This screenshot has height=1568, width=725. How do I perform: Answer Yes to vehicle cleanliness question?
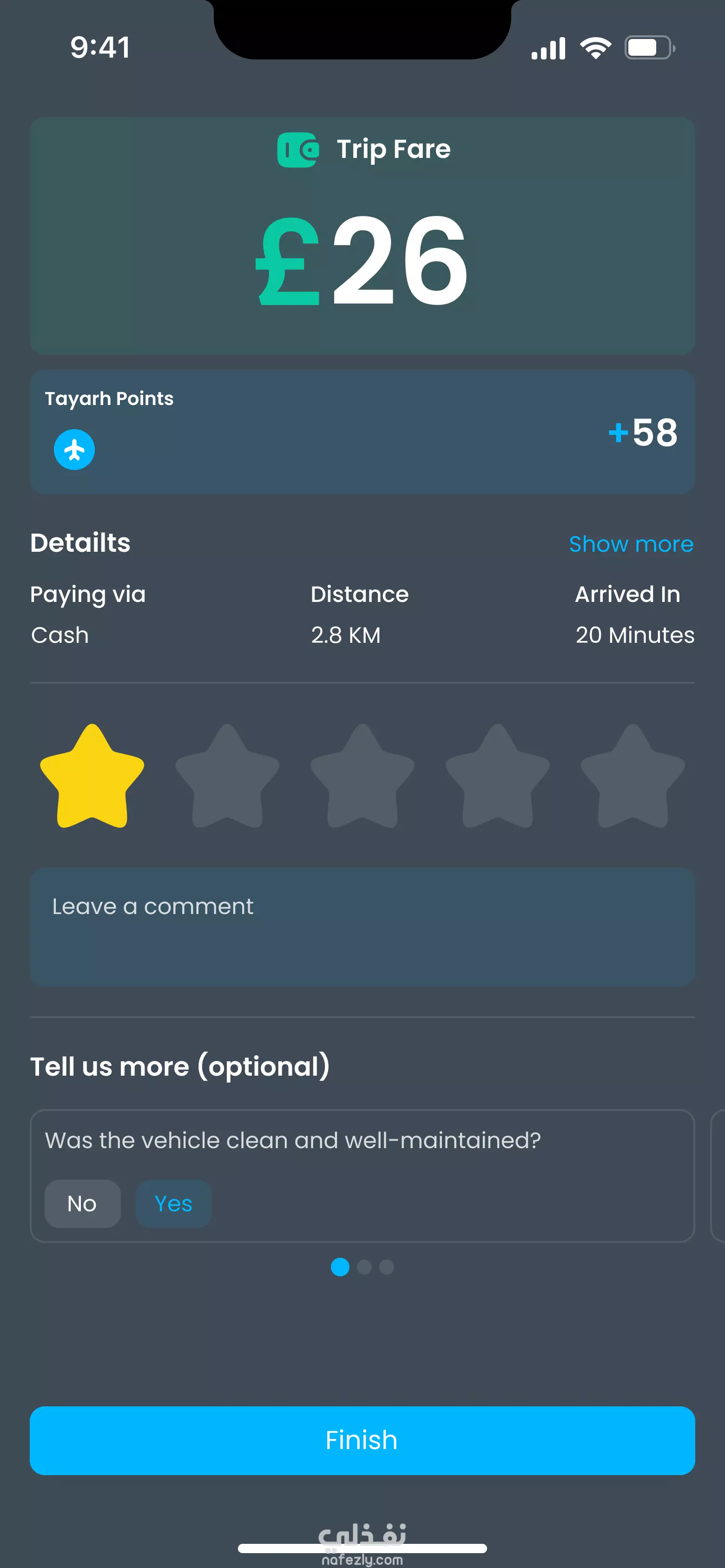click(174, 1203)
